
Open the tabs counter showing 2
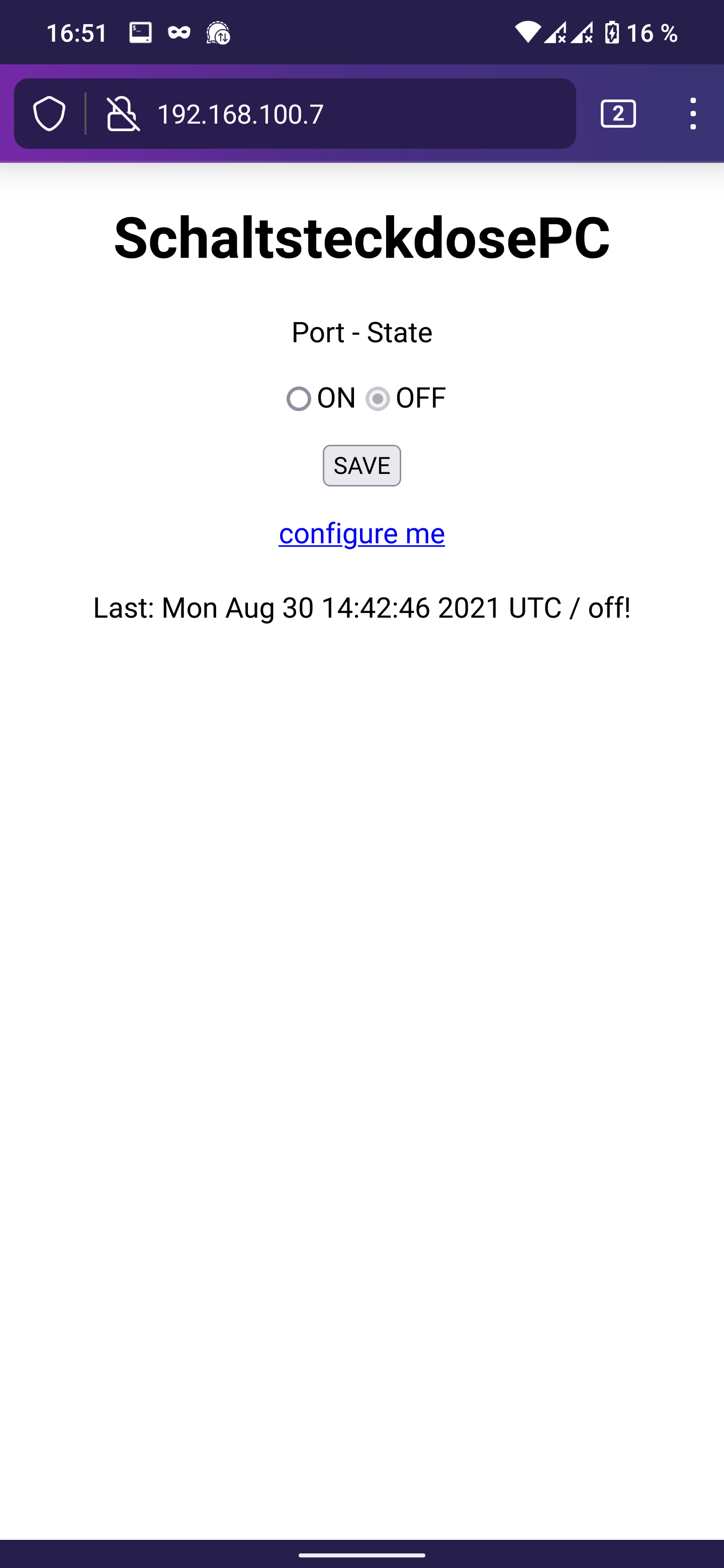coord(618,114)
